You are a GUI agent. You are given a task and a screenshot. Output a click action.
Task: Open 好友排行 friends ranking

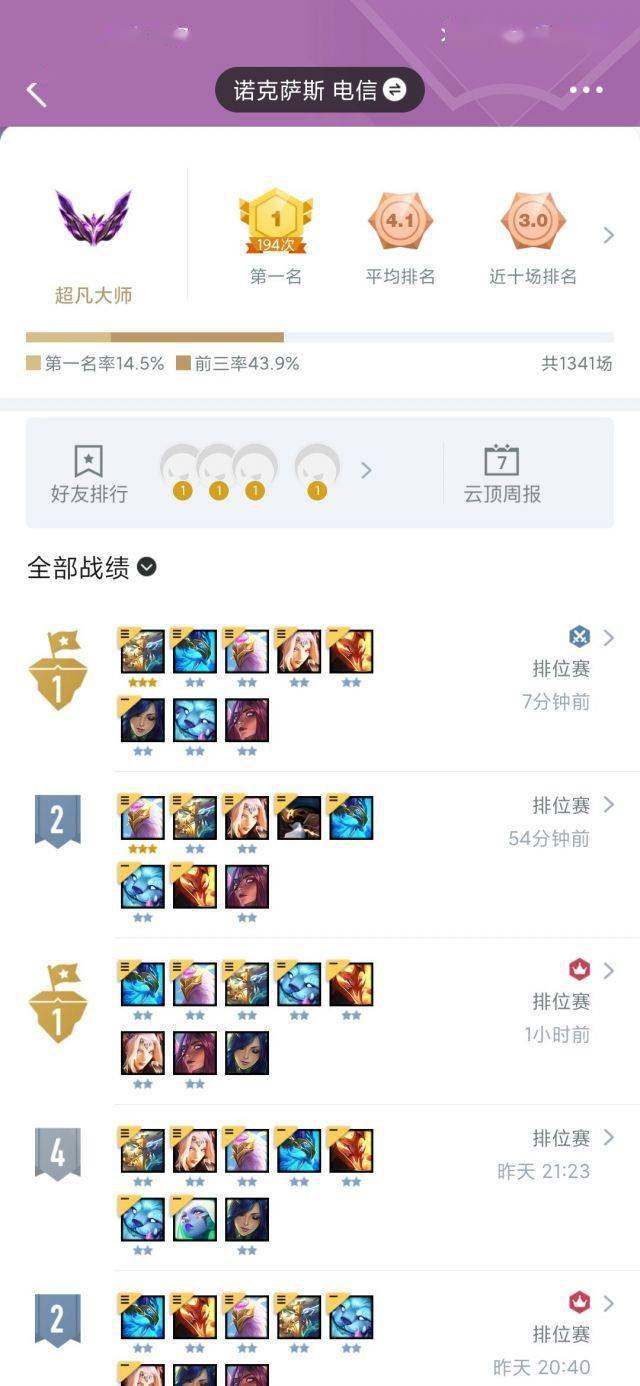click(x=89, y=474)
